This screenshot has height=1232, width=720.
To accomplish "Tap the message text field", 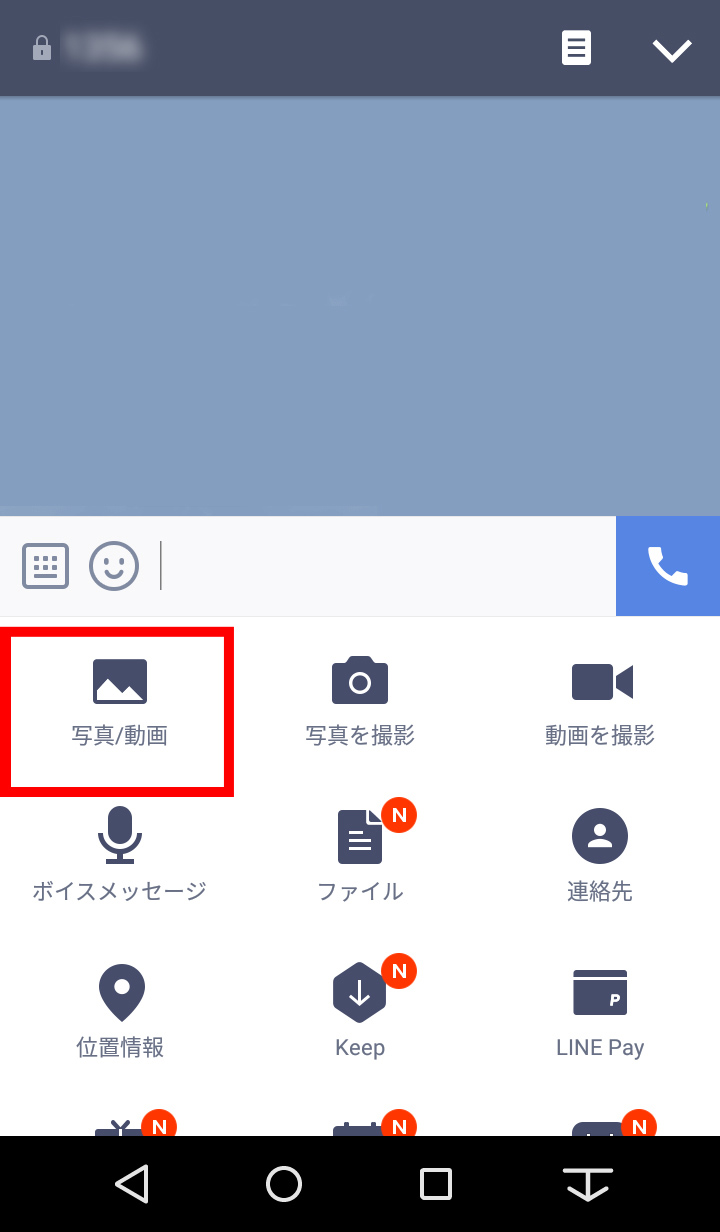I will 385,566.
